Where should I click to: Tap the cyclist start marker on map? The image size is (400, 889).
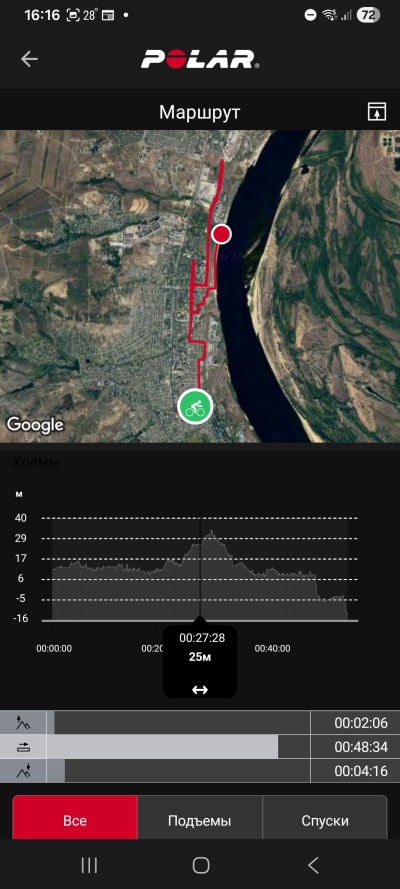tap(195, 406)
